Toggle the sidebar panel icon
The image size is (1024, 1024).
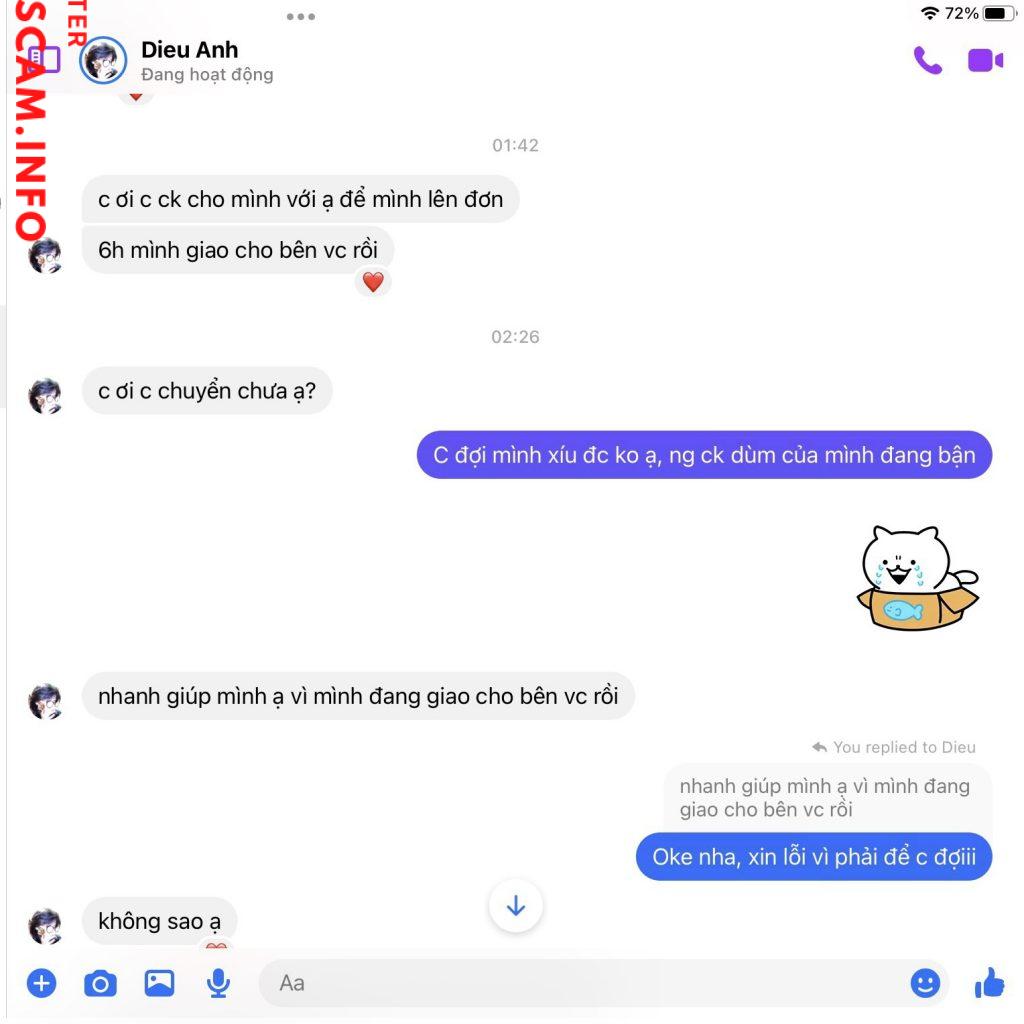pos(46,60)
